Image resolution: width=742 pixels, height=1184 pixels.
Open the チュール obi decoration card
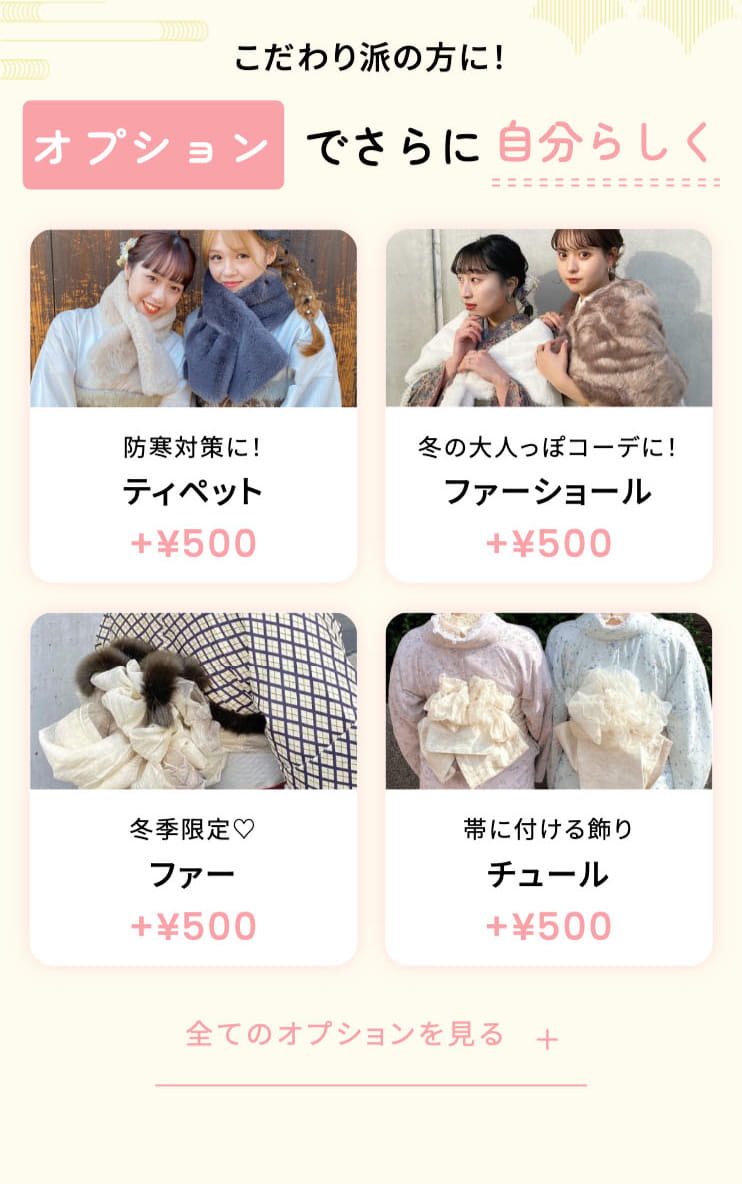click(548, 788)
